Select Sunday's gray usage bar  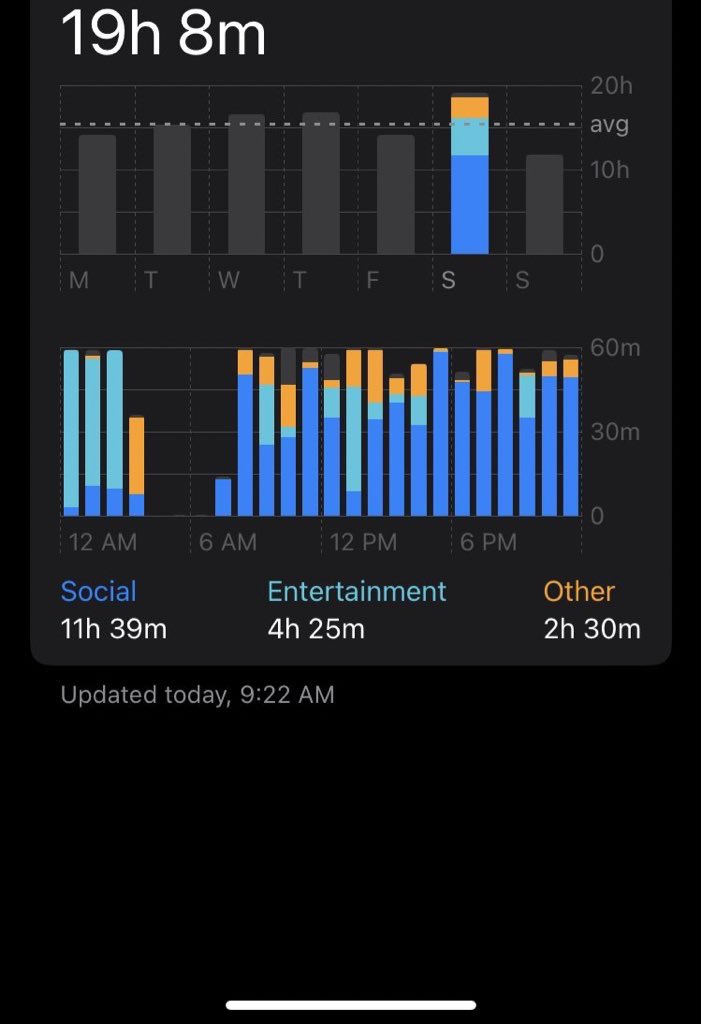pyautogui.click(x=544, y=205)
